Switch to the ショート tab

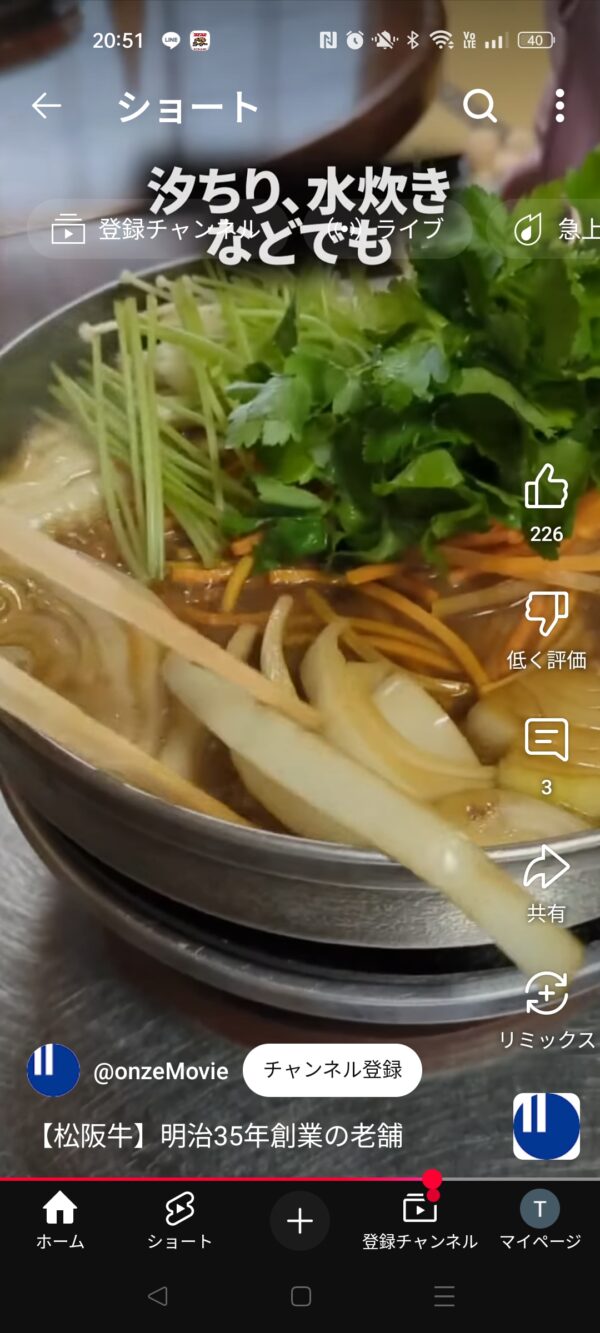click(180, 1221)
